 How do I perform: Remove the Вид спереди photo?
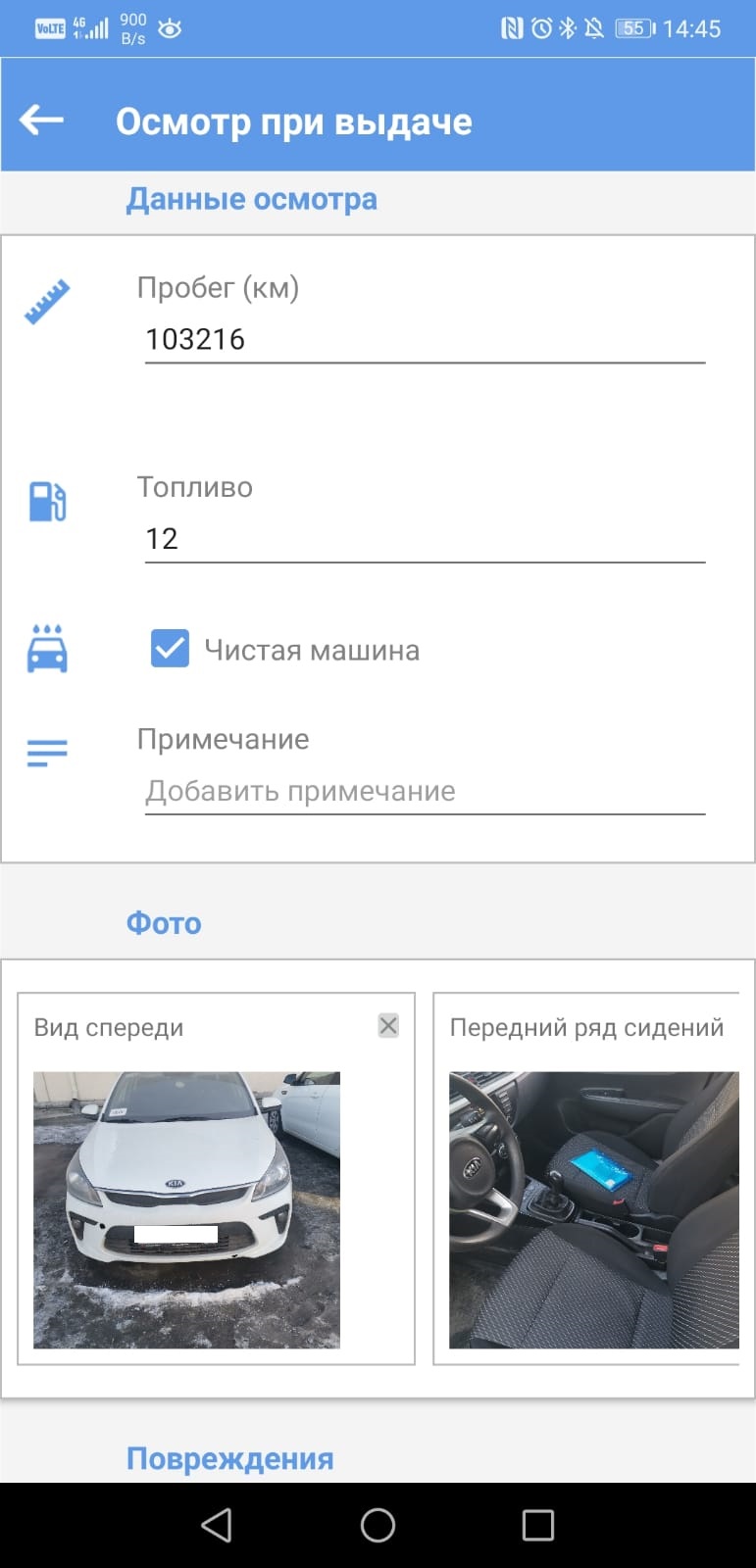(388, 1025)
